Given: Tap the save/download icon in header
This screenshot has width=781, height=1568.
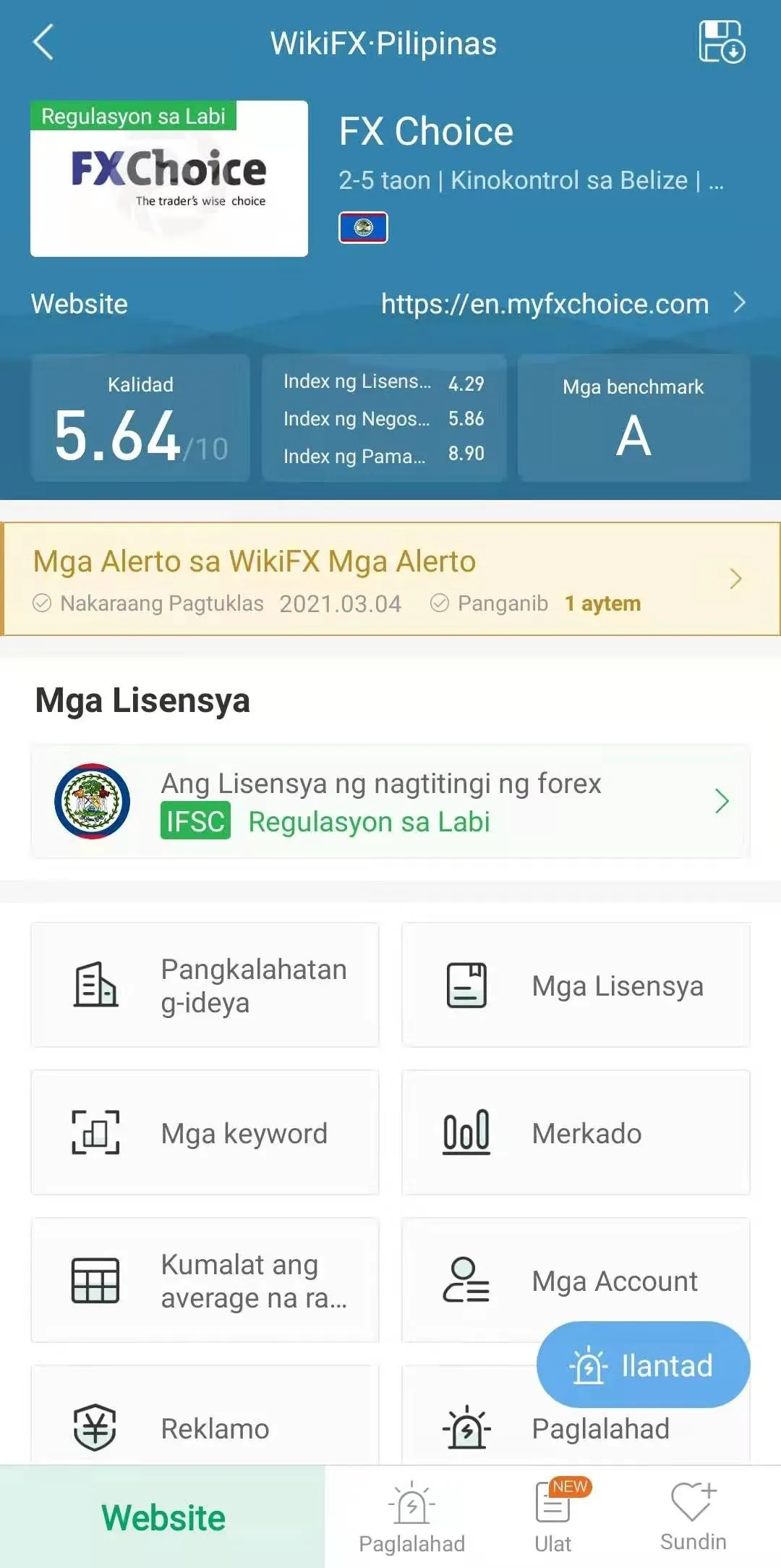Looking at the screenshot, I should 722,42.
